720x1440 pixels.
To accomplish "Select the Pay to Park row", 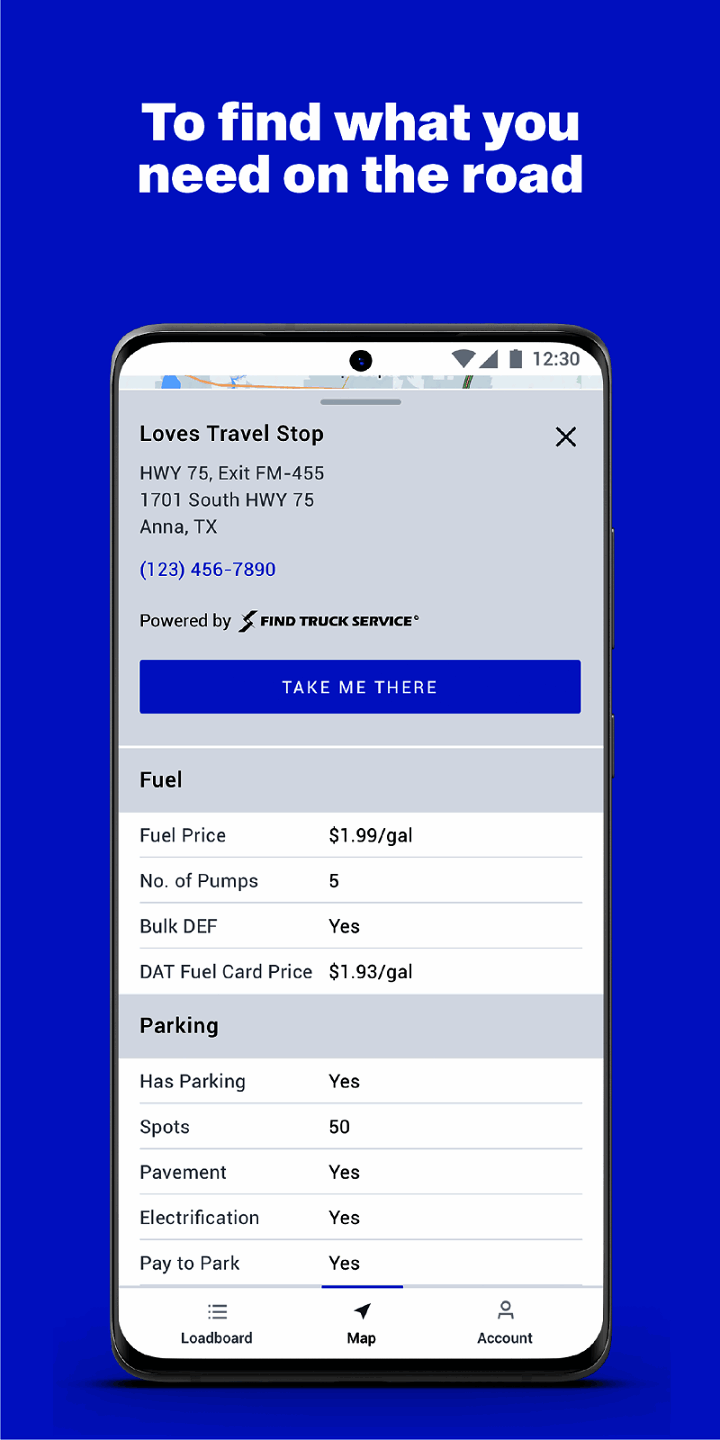I will 360,1263.
